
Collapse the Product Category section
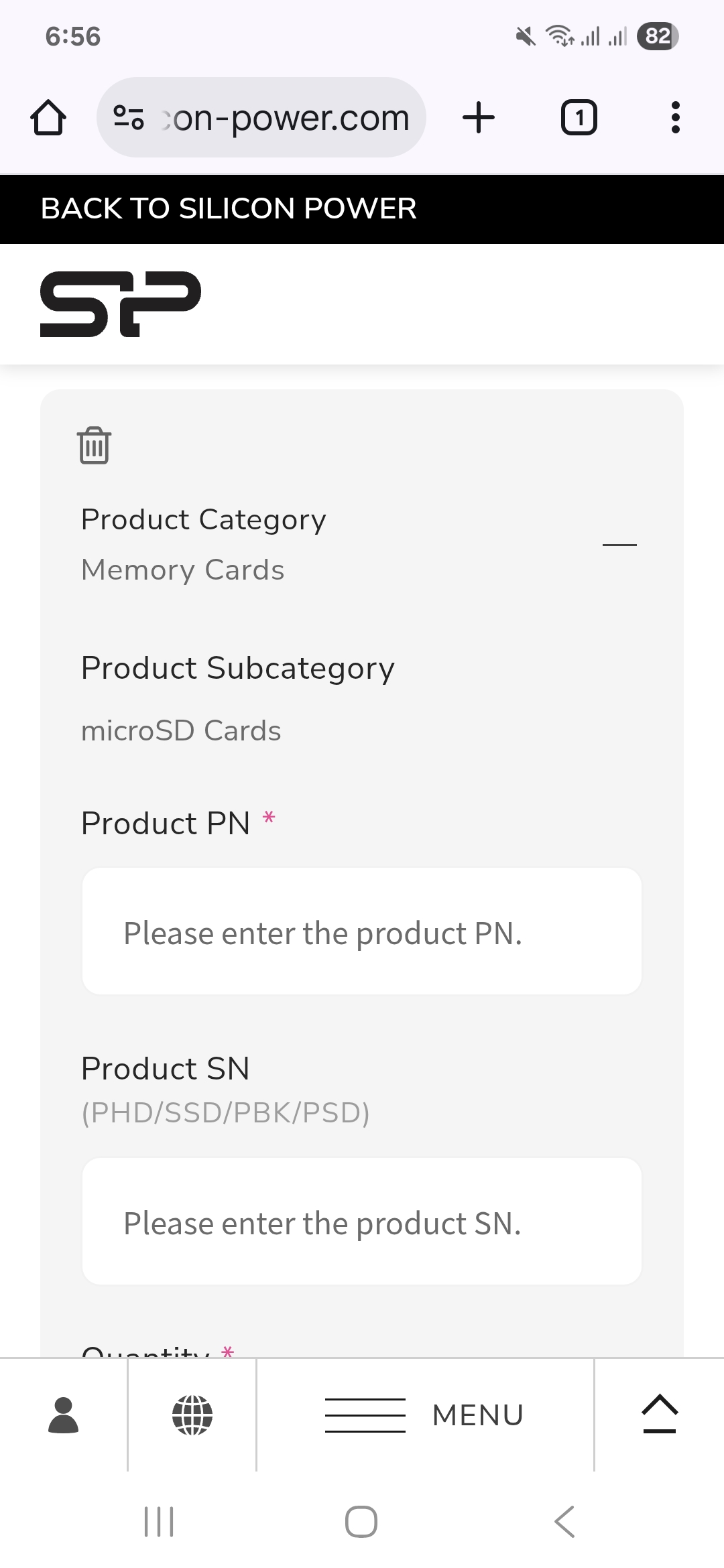tap(619, 545)
